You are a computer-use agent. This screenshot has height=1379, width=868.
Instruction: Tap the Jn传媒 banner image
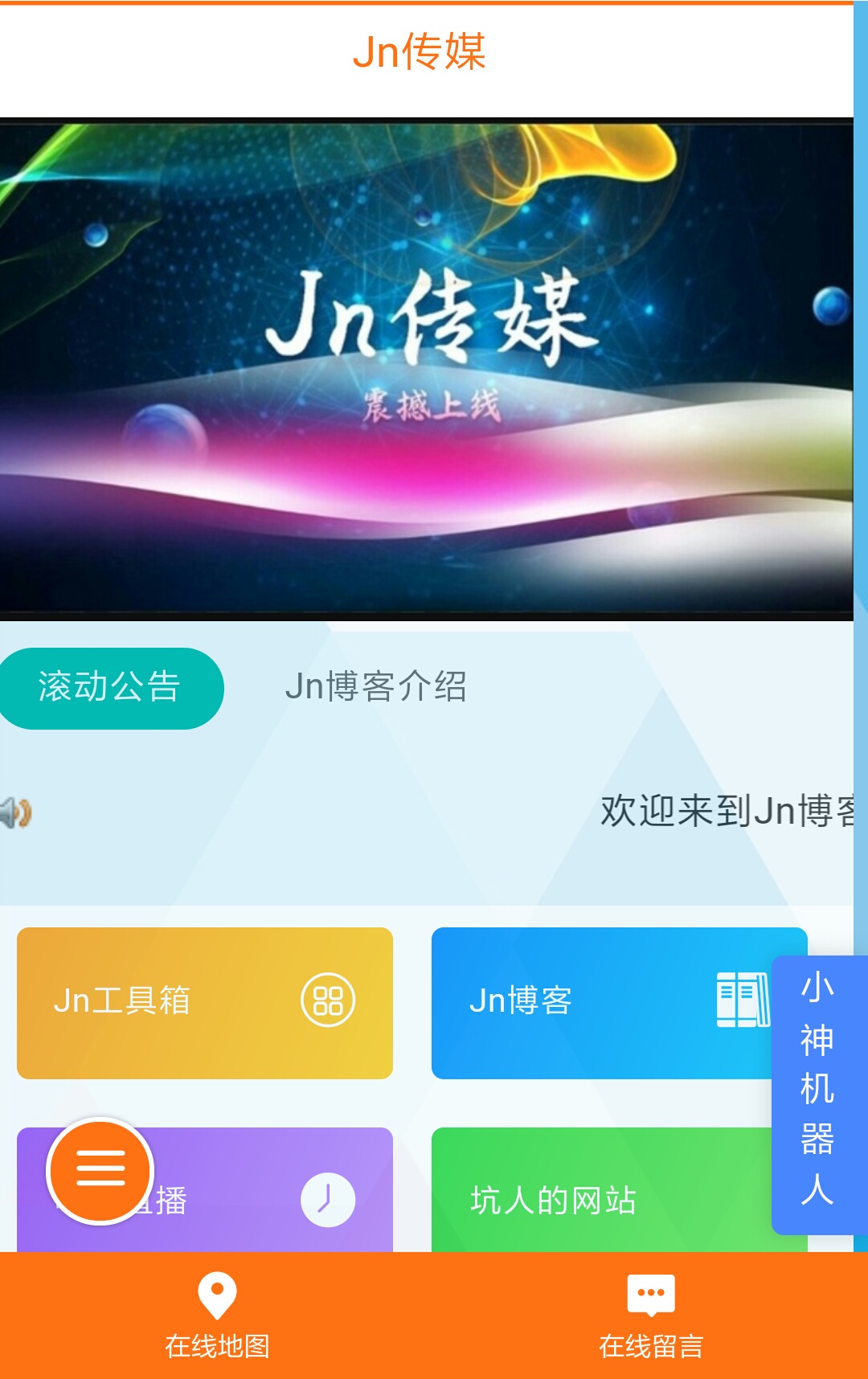[426, 370]
